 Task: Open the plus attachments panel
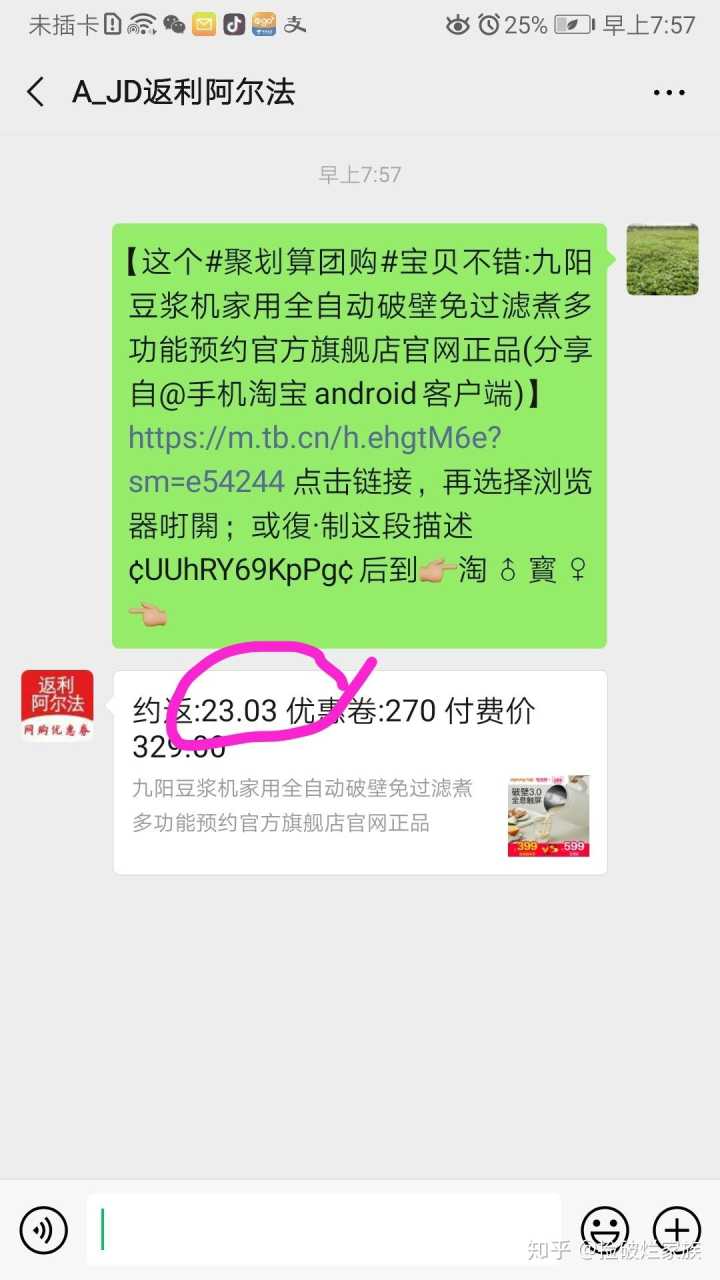point(677,1229)
